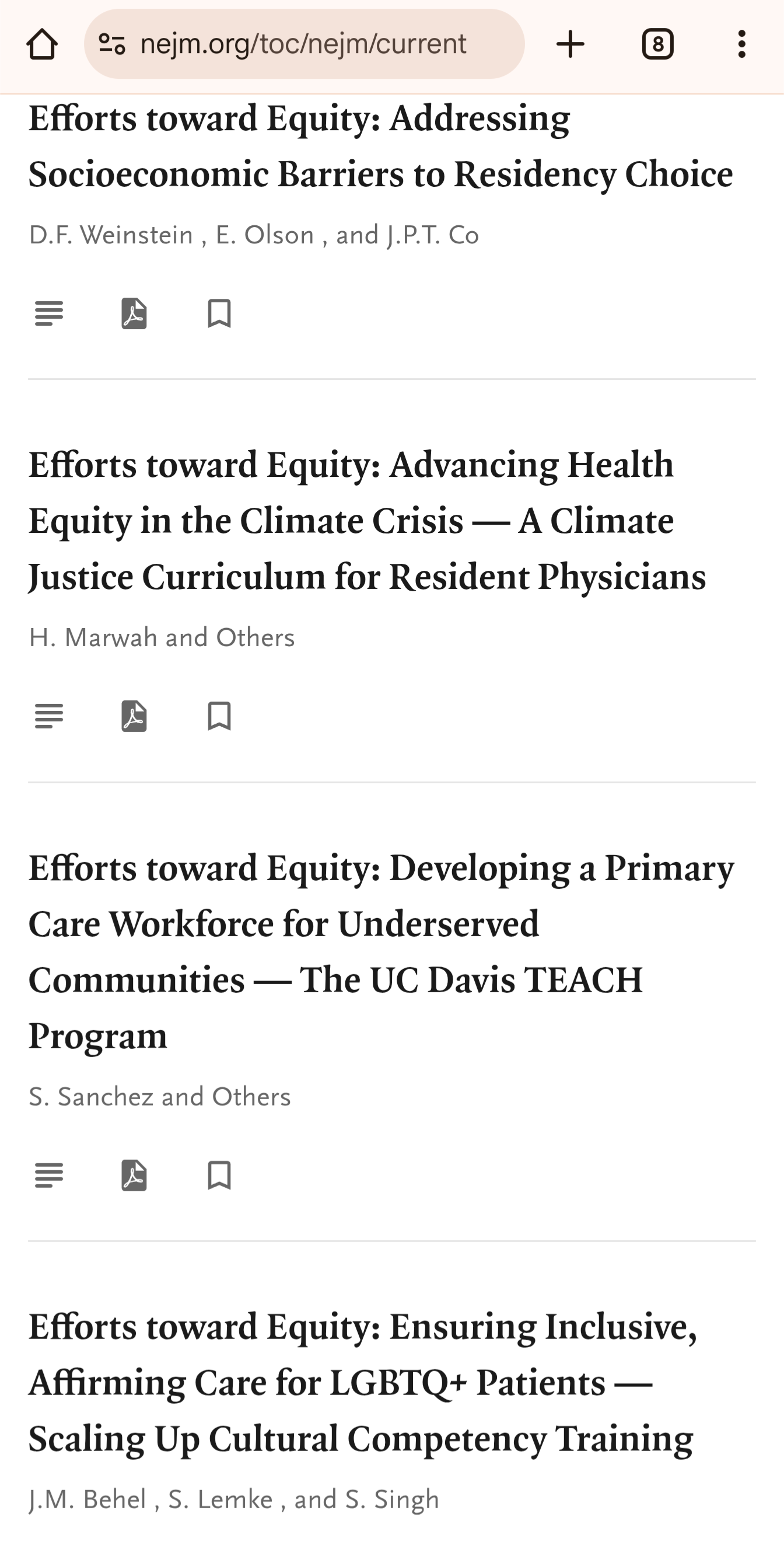This screenshot has width=784, height=1552.
Task: Bookmark the Marwah climate article
Action: [x=219, y=716]
